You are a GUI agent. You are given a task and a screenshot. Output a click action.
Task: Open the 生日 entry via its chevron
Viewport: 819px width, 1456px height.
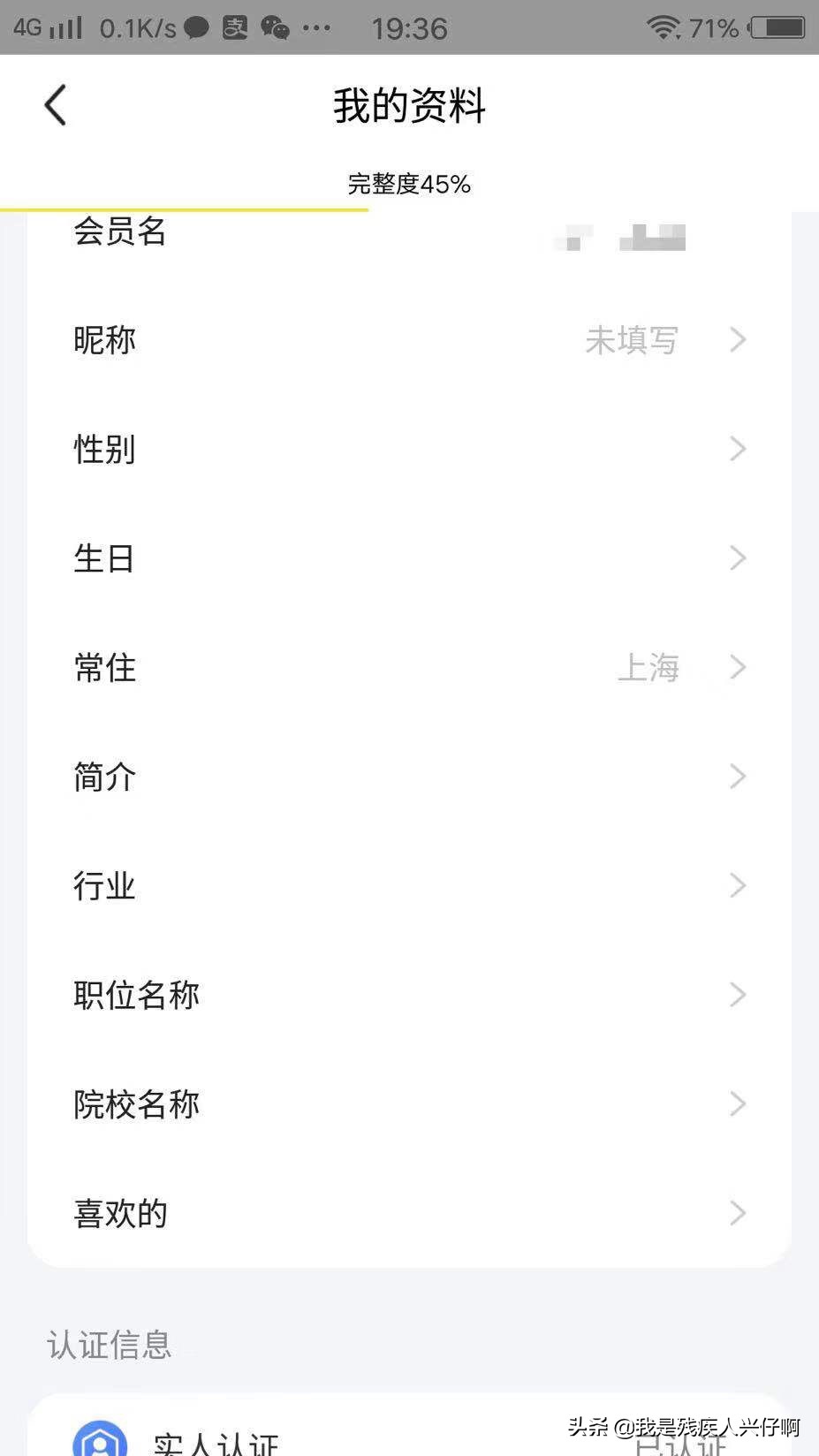738,557
